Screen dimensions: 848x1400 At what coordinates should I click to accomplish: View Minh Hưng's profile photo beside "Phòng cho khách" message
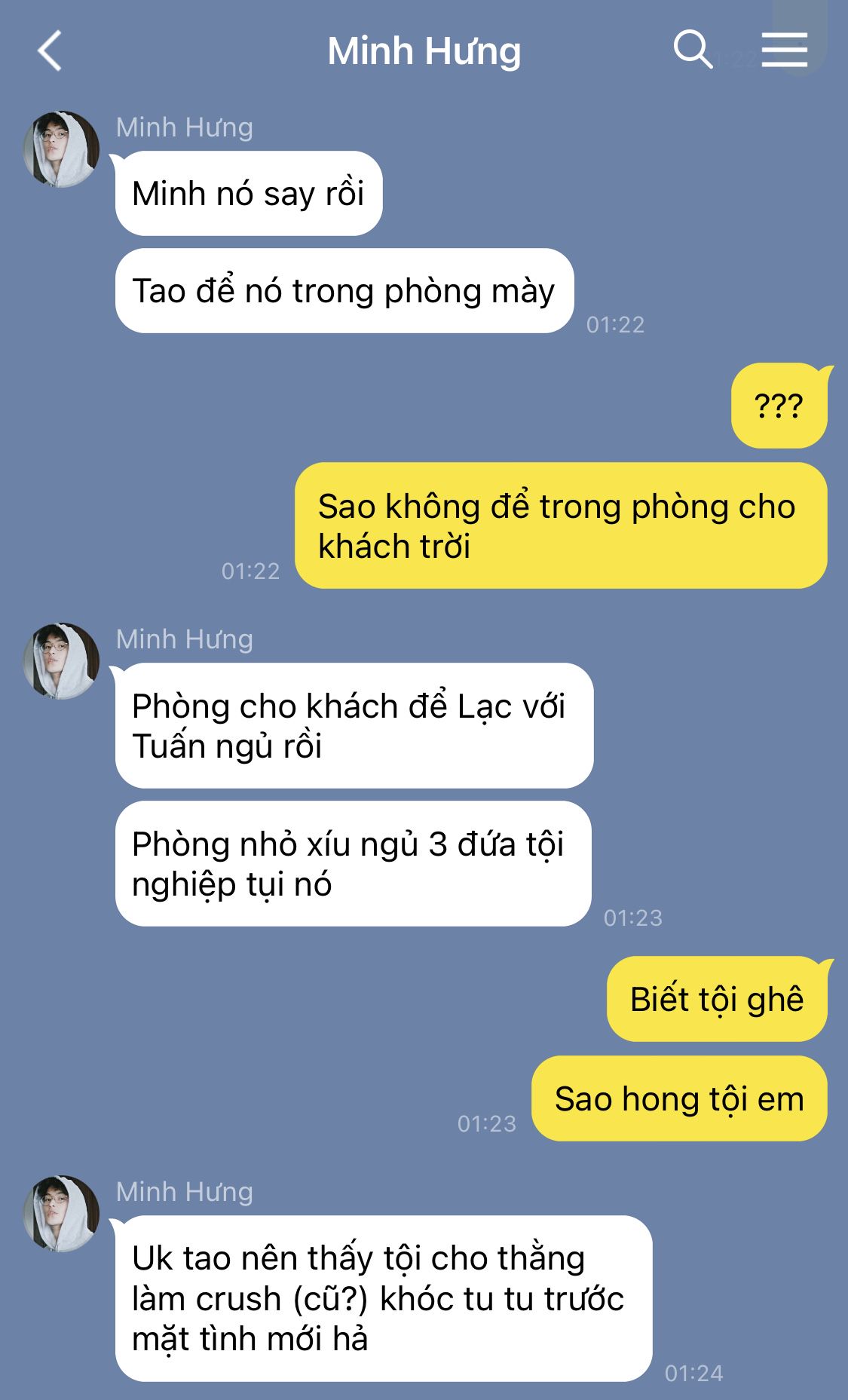pyautogui.click(x=61, y=661)
